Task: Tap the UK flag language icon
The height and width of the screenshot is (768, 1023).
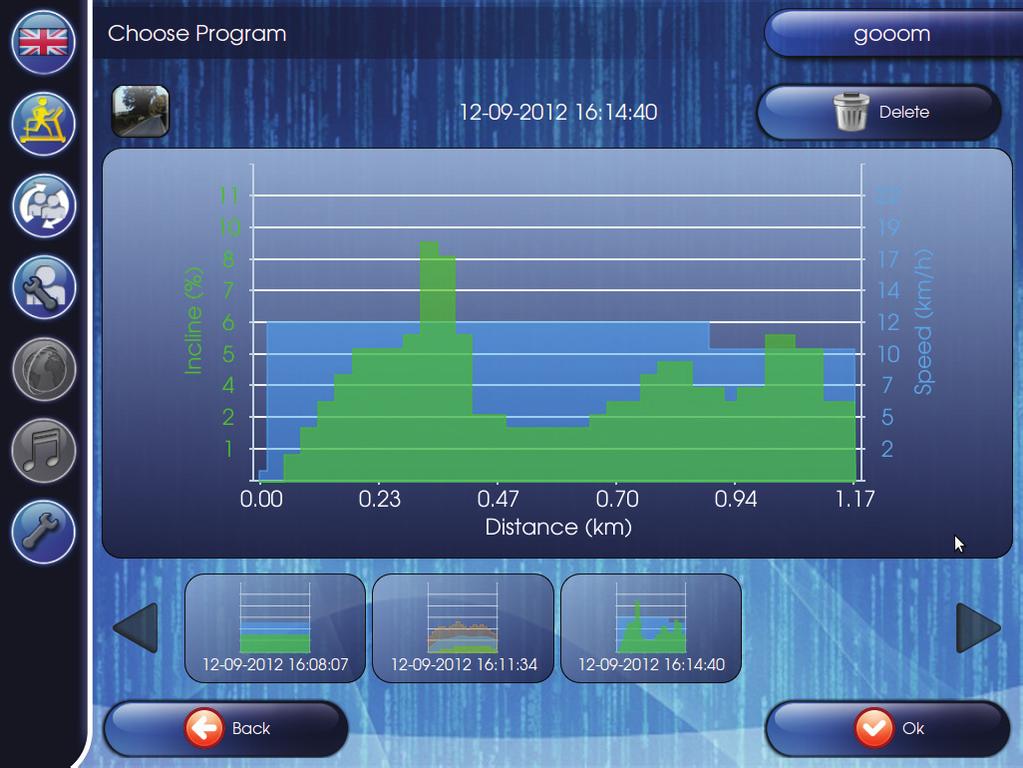Action: coord(44,42)
